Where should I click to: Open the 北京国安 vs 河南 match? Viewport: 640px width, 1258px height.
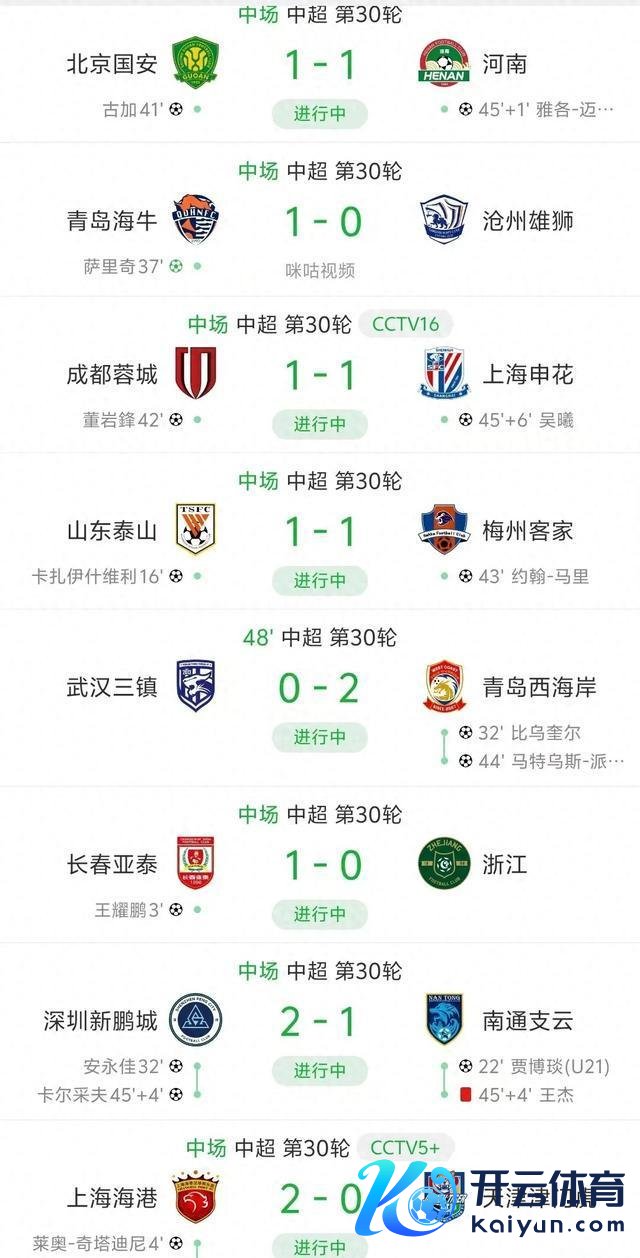tap(320, 65)
